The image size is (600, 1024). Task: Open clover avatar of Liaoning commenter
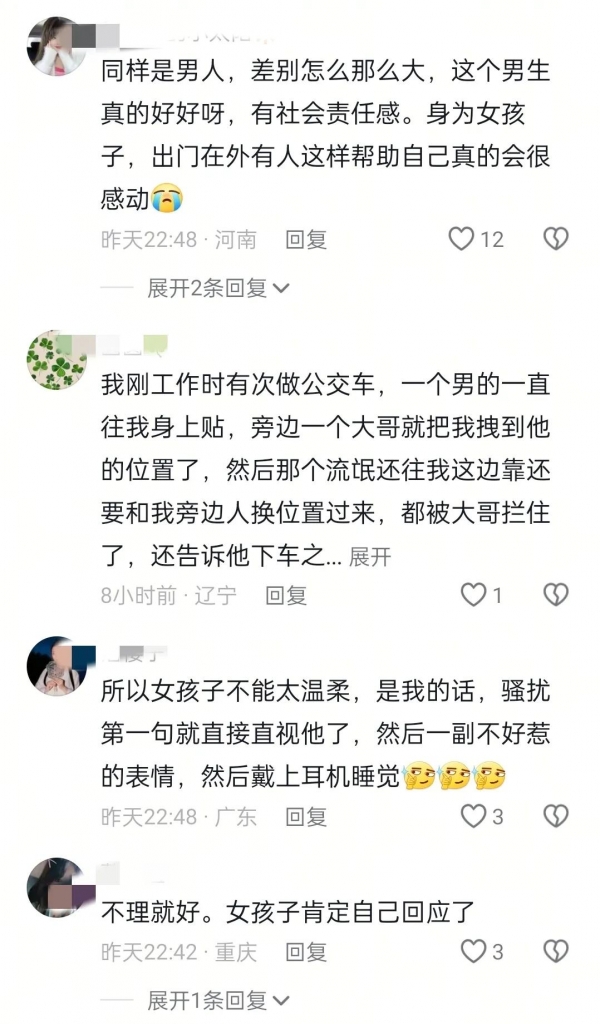click(56, 361)
